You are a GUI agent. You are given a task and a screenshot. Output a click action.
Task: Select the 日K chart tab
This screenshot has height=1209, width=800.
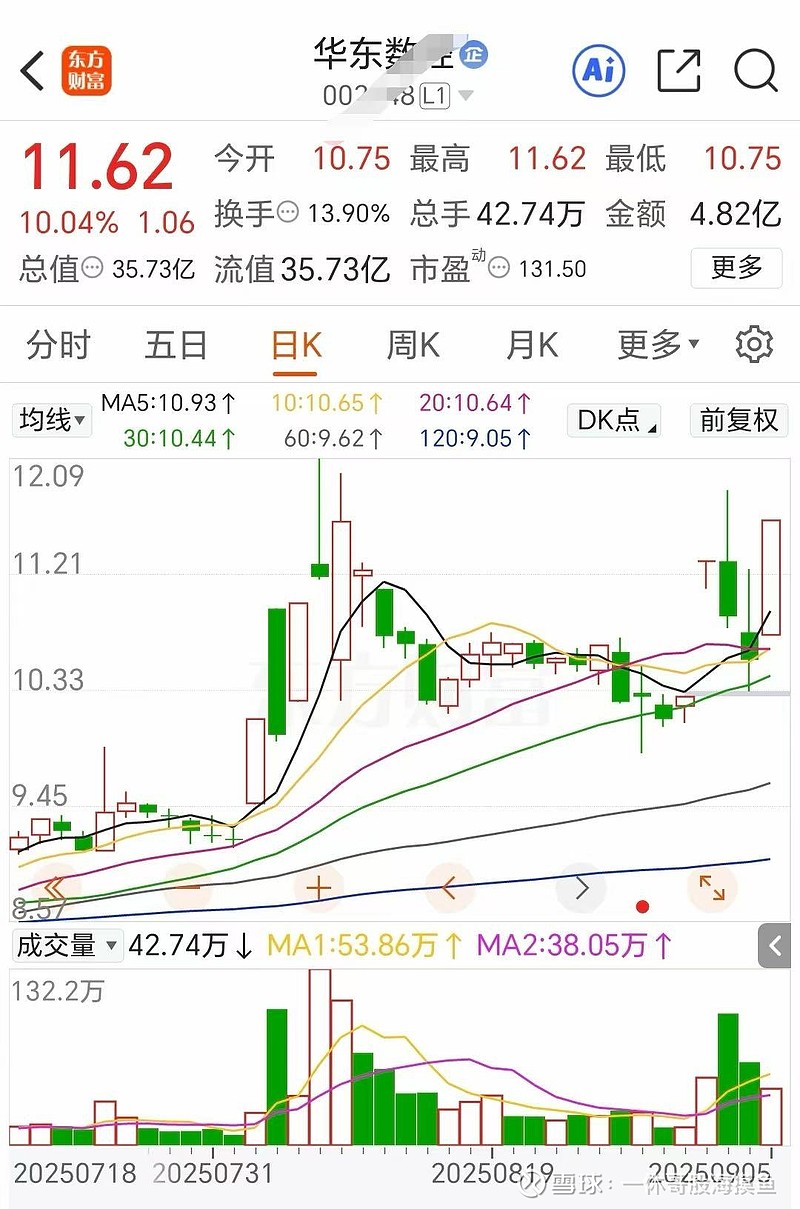pyautogui.click(x=296, y=345)
